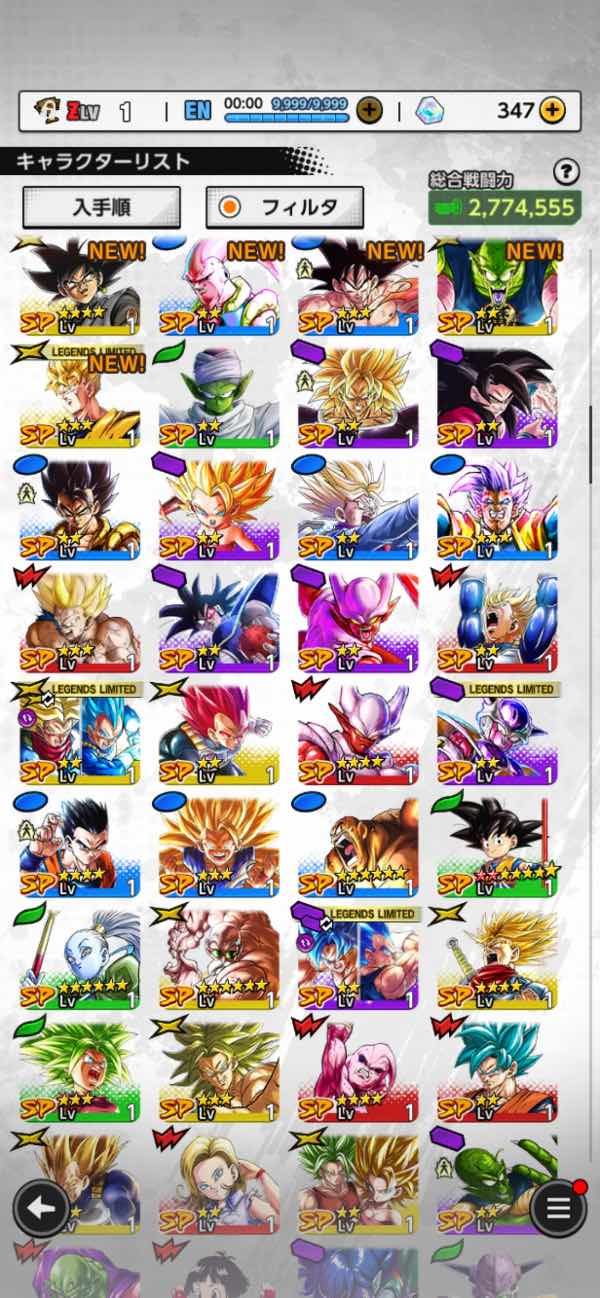Select the pink Majin Buu NEW card

218,285
